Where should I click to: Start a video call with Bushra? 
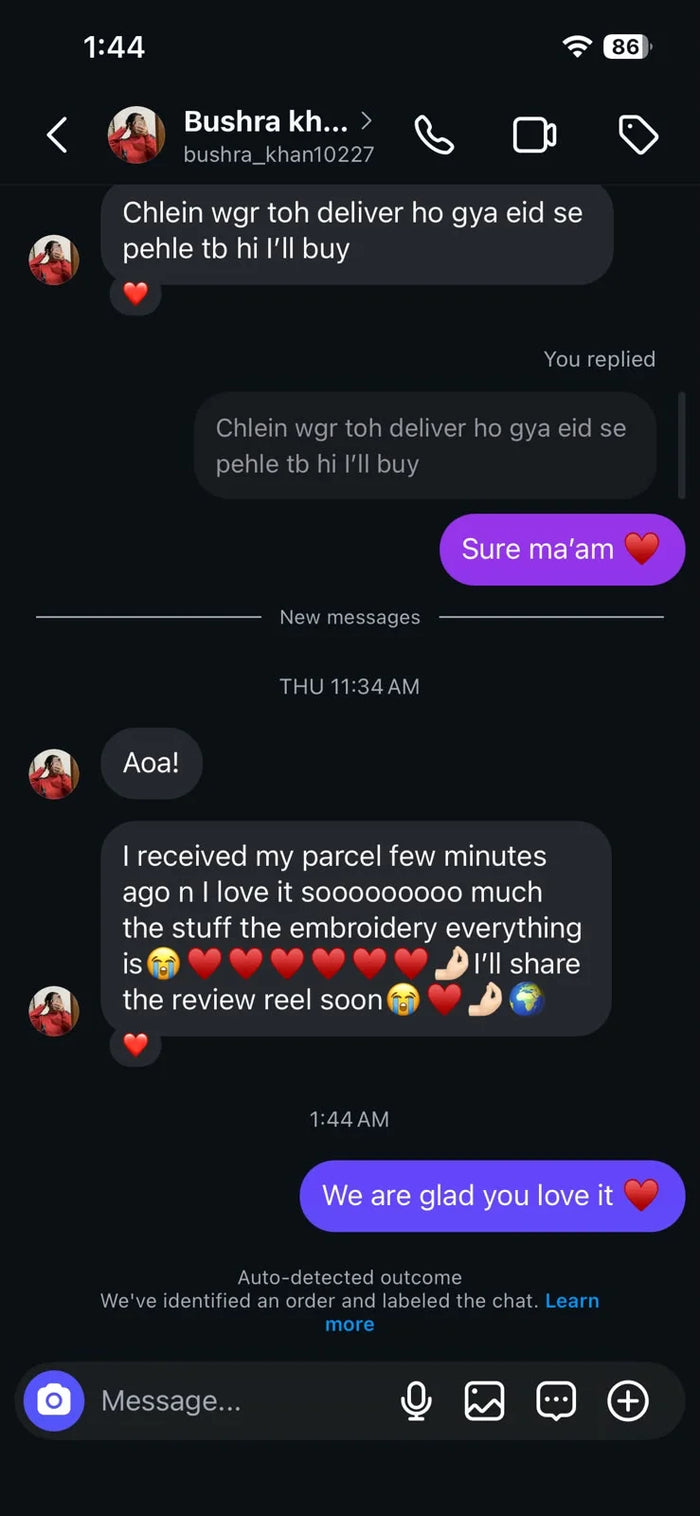coord(535,135)
